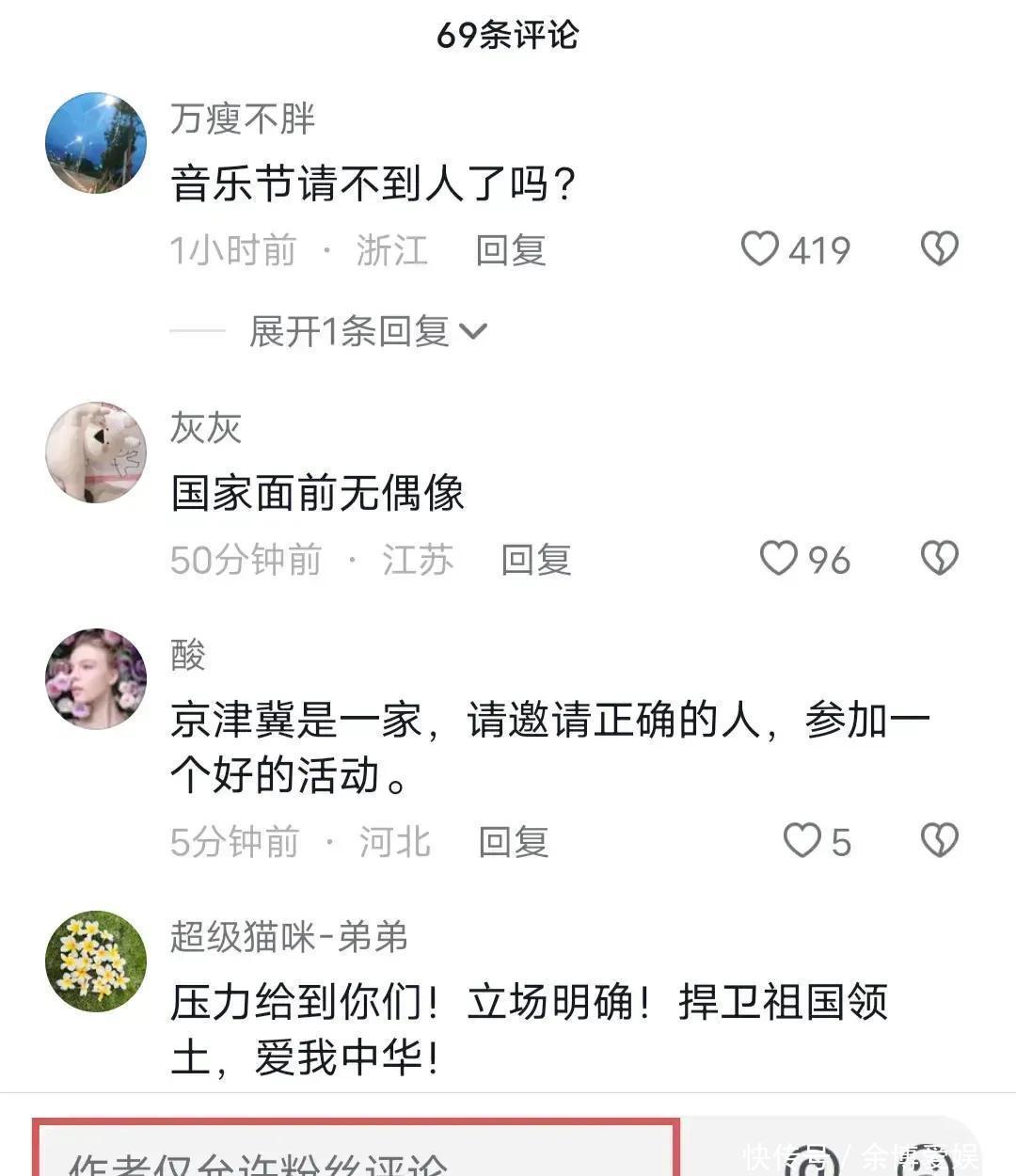This screenshot has width=1016, height=1176.
Task: Open 酸's profile avatar
Action: tap(96, 678)
